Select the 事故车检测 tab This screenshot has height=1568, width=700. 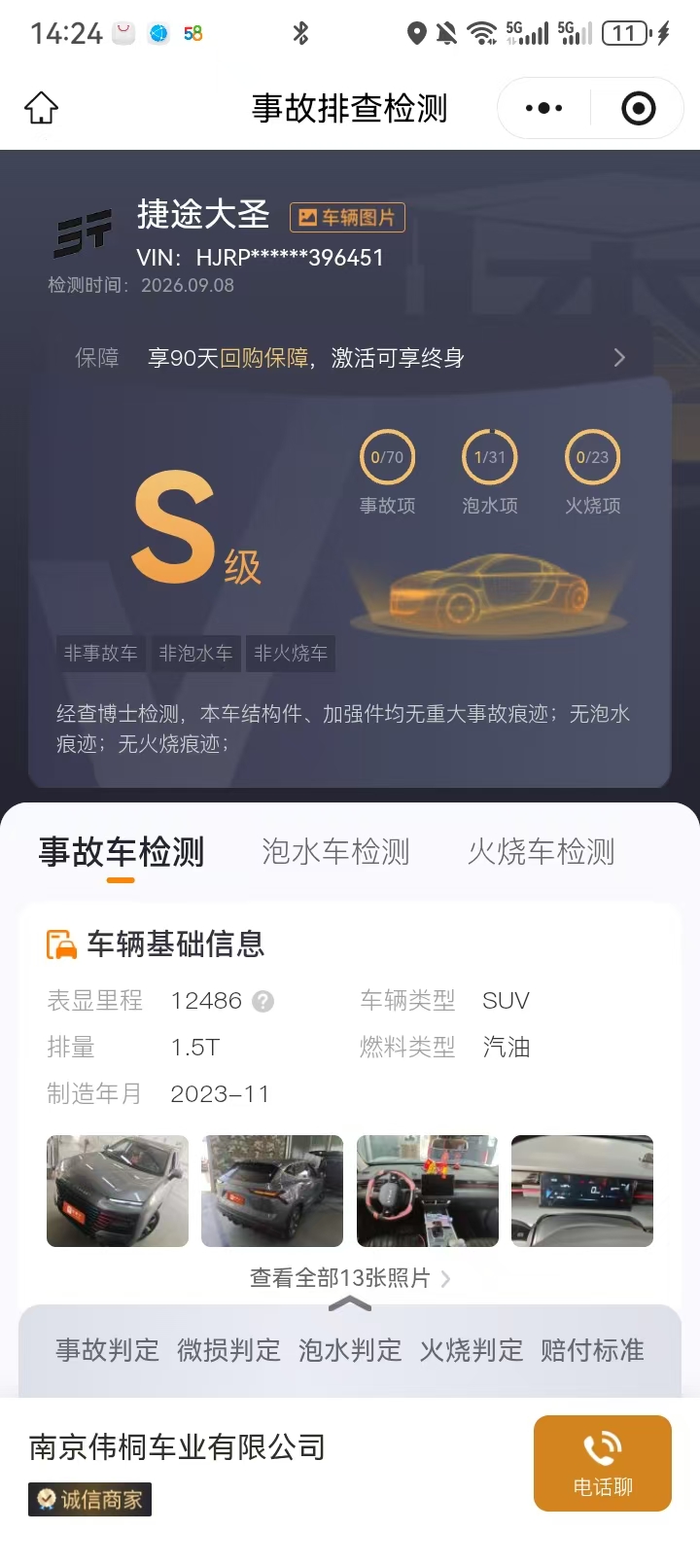122,852
